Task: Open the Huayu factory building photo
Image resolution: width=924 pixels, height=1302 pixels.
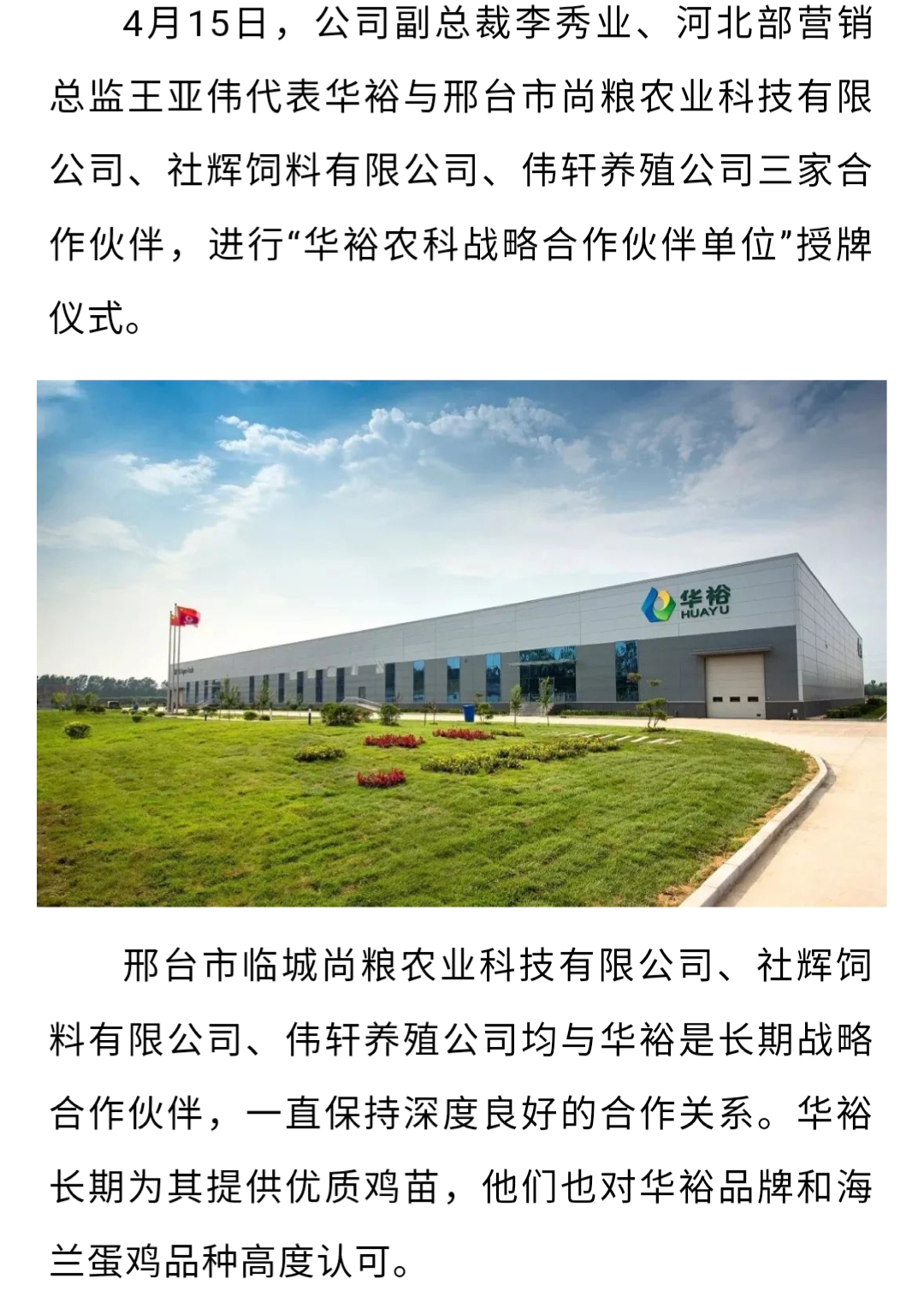Action: tap(461, 643)
